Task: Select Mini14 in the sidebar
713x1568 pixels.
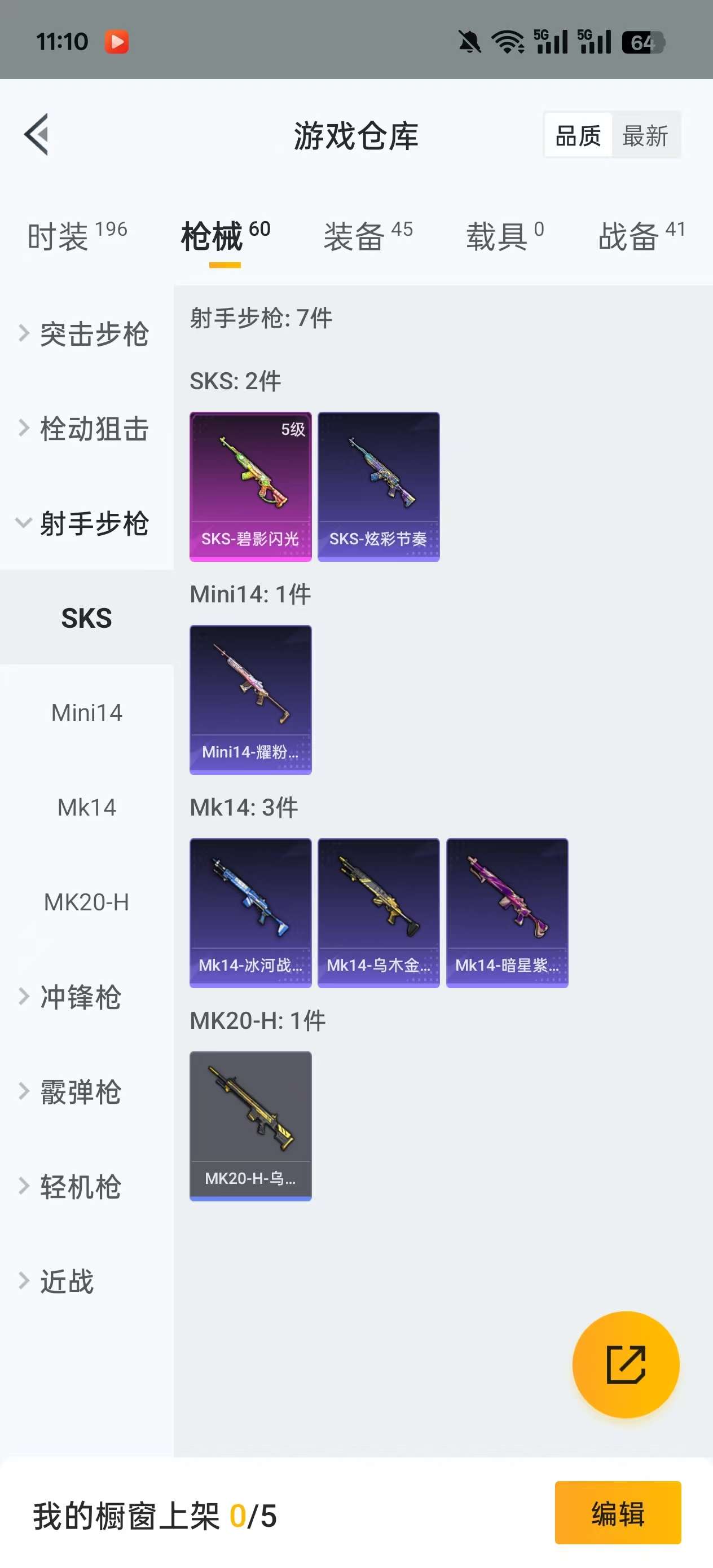Action: (86, 713)
